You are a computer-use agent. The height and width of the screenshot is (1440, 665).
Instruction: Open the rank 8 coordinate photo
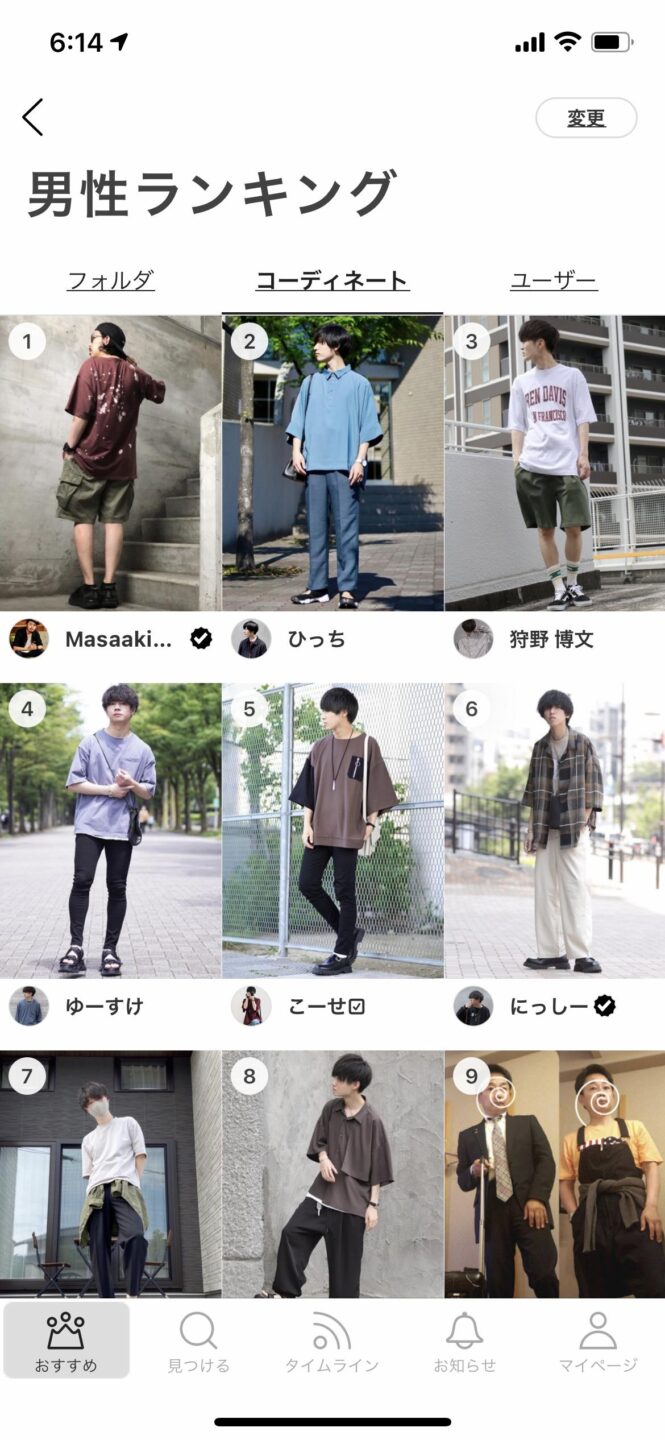332,1175
